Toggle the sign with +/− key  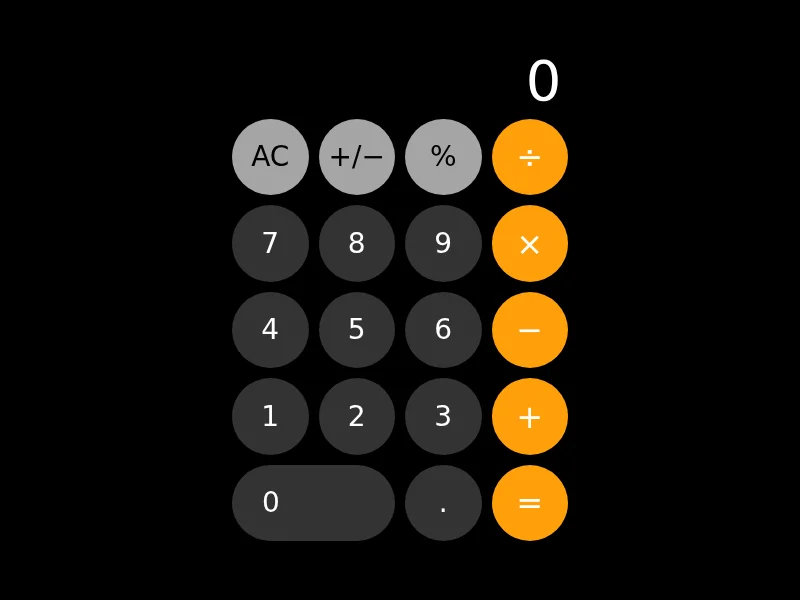pos(357,157)
